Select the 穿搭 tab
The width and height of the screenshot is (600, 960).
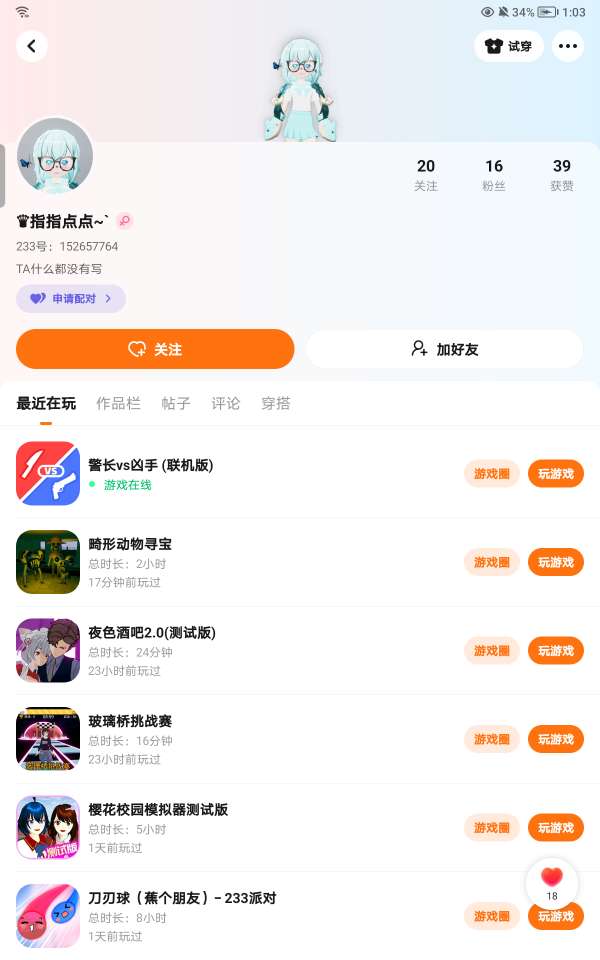pos(276,404)
